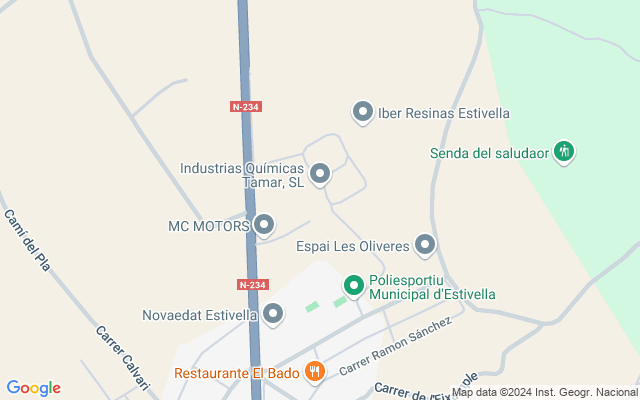
Task: Open Poliesportiu Municipal d'Estivella pin
Action: coord(353,286)
